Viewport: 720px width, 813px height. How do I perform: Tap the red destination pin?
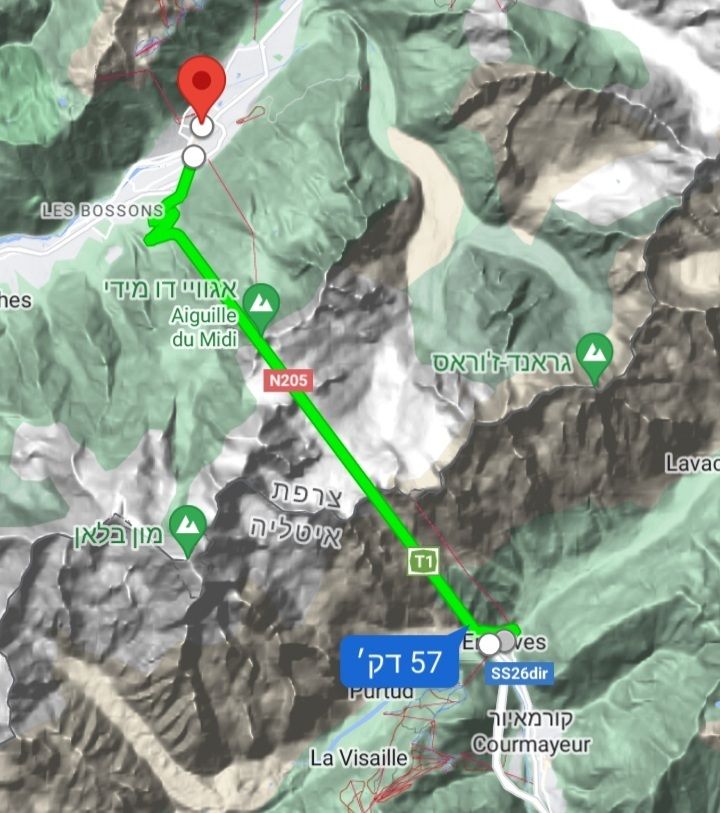click(x=201, y=89)
